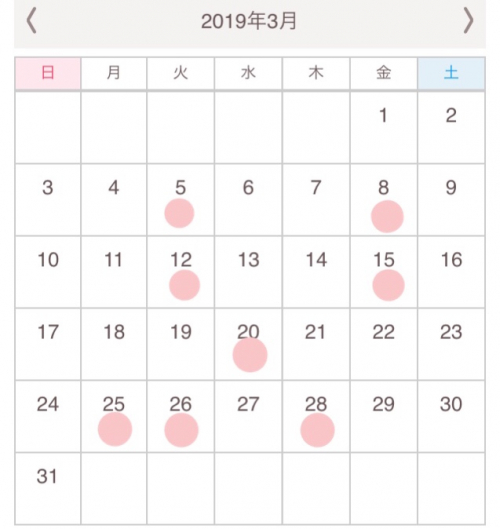Tap date 1 in the calendar

click(x=384, y=128)
